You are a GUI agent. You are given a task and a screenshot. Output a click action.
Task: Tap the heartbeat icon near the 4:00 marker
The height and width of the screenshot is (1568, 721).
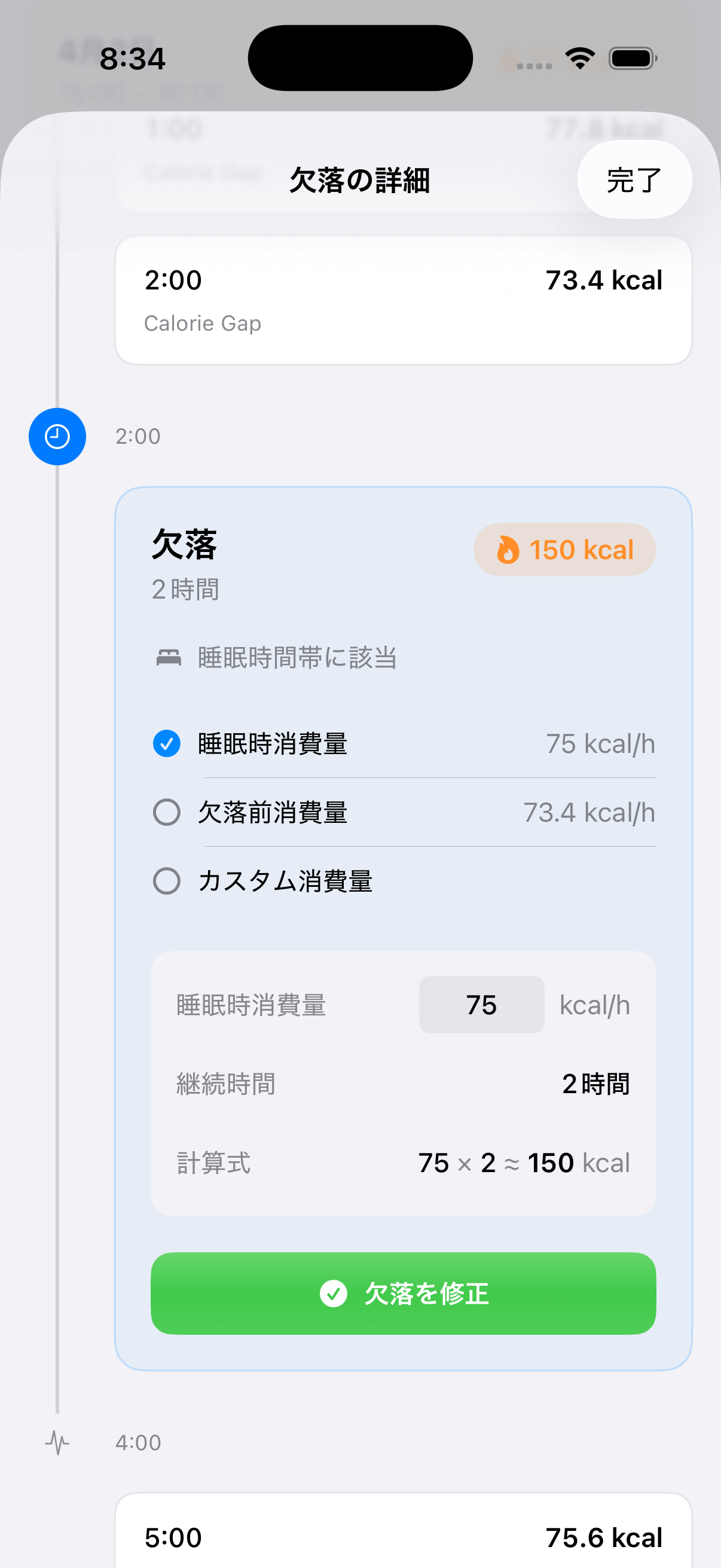pos(57,1442)
